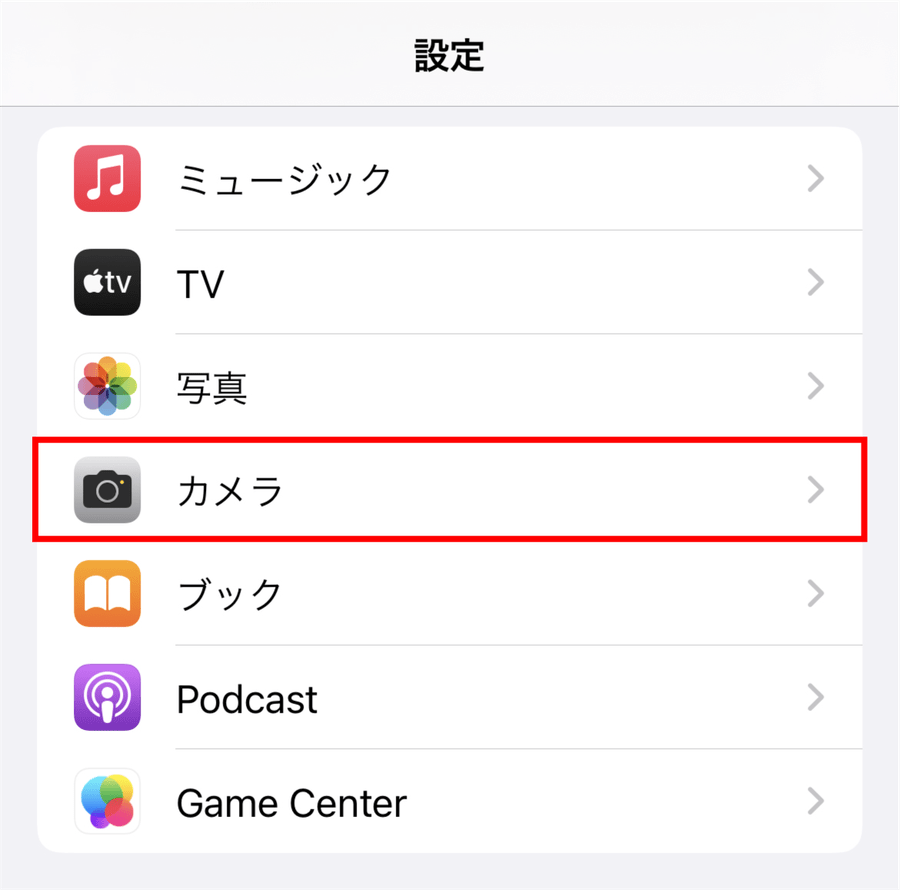
Task: Open ブック settings
Action: tap(450, 594)
